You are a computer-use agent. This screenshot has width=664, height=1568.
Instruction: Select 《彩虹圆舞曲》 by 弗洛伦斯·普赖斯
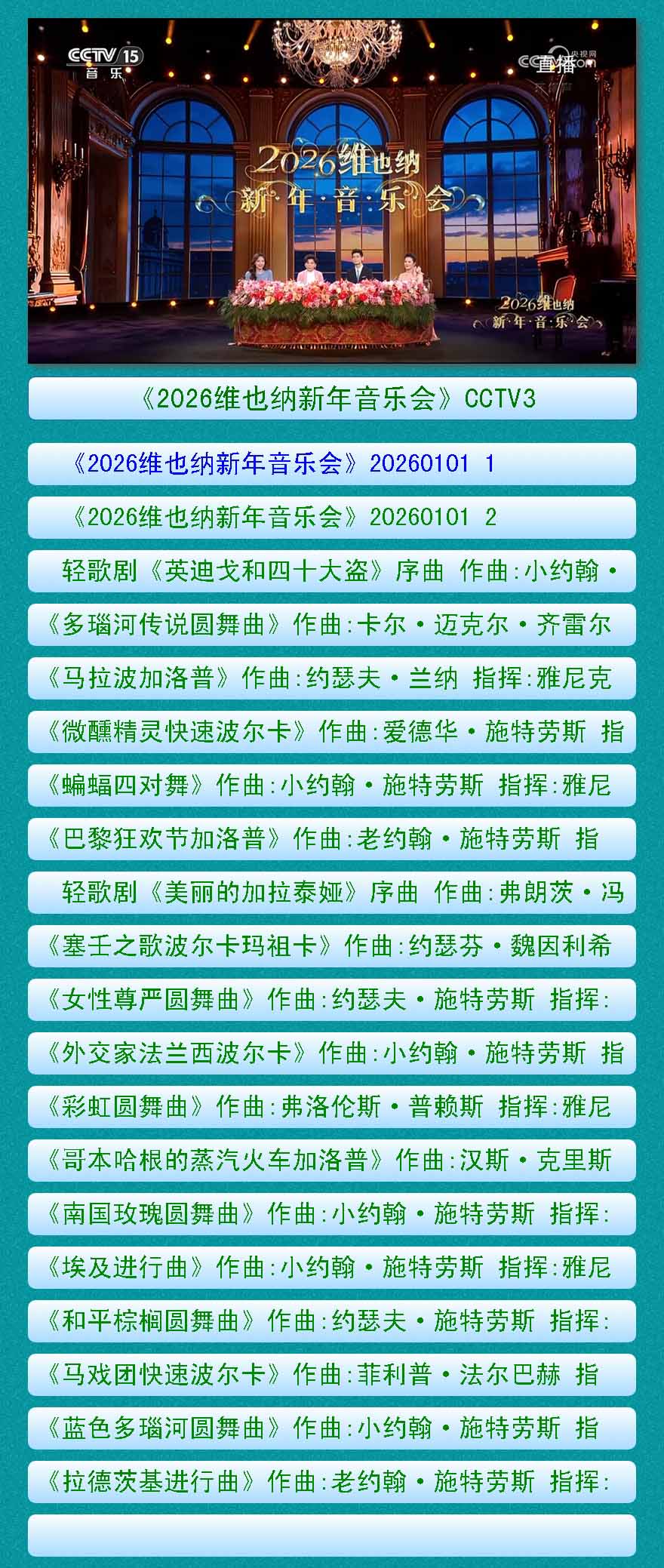[x=332, y=1107]
